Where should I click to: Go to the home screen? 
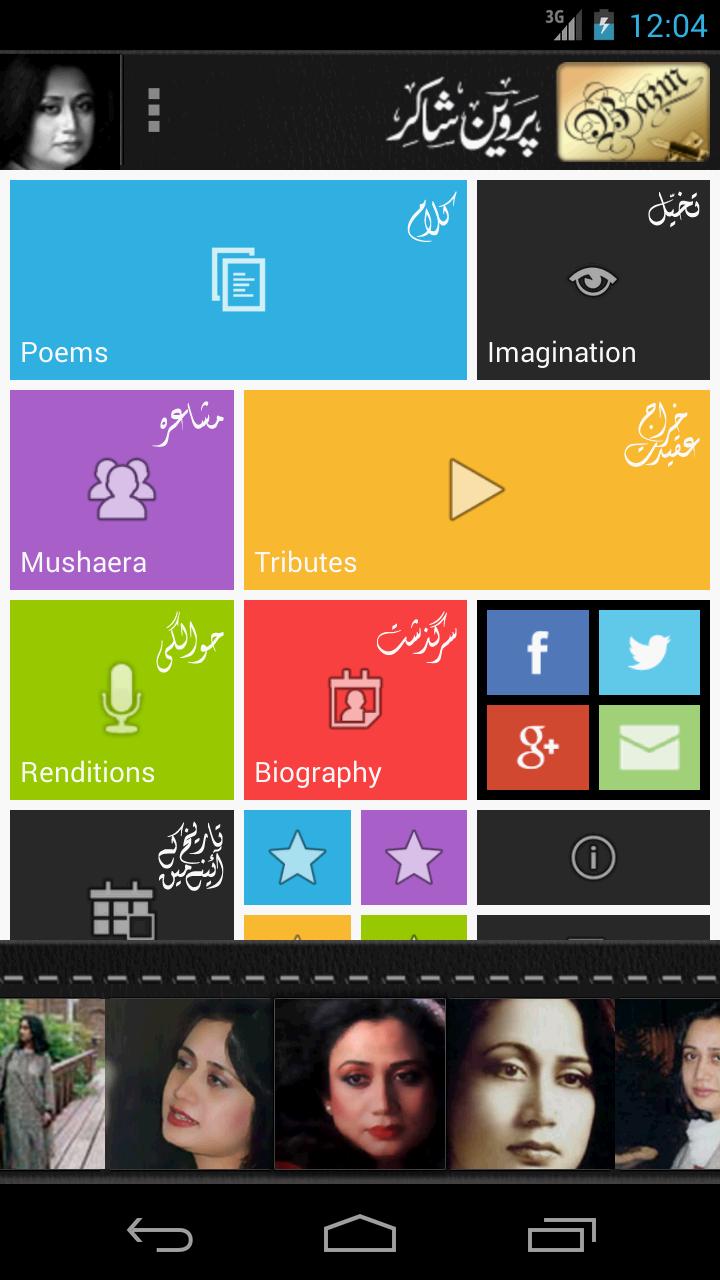(360, 1235)
